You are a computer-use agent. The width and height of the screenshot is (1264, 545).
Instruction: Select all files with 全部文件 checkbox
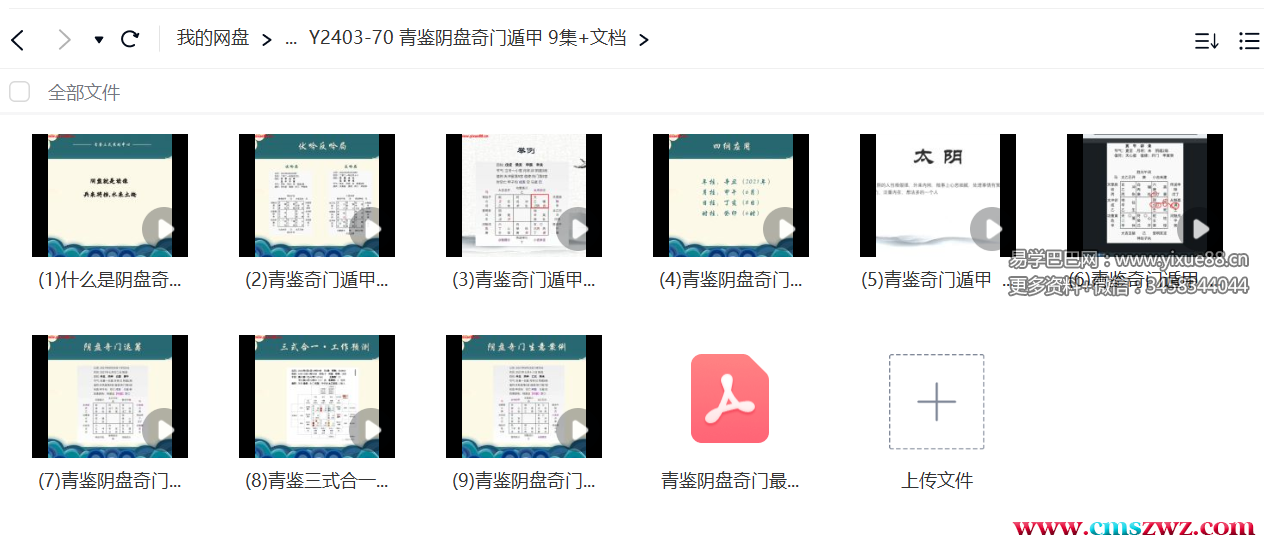pos(20,92)
